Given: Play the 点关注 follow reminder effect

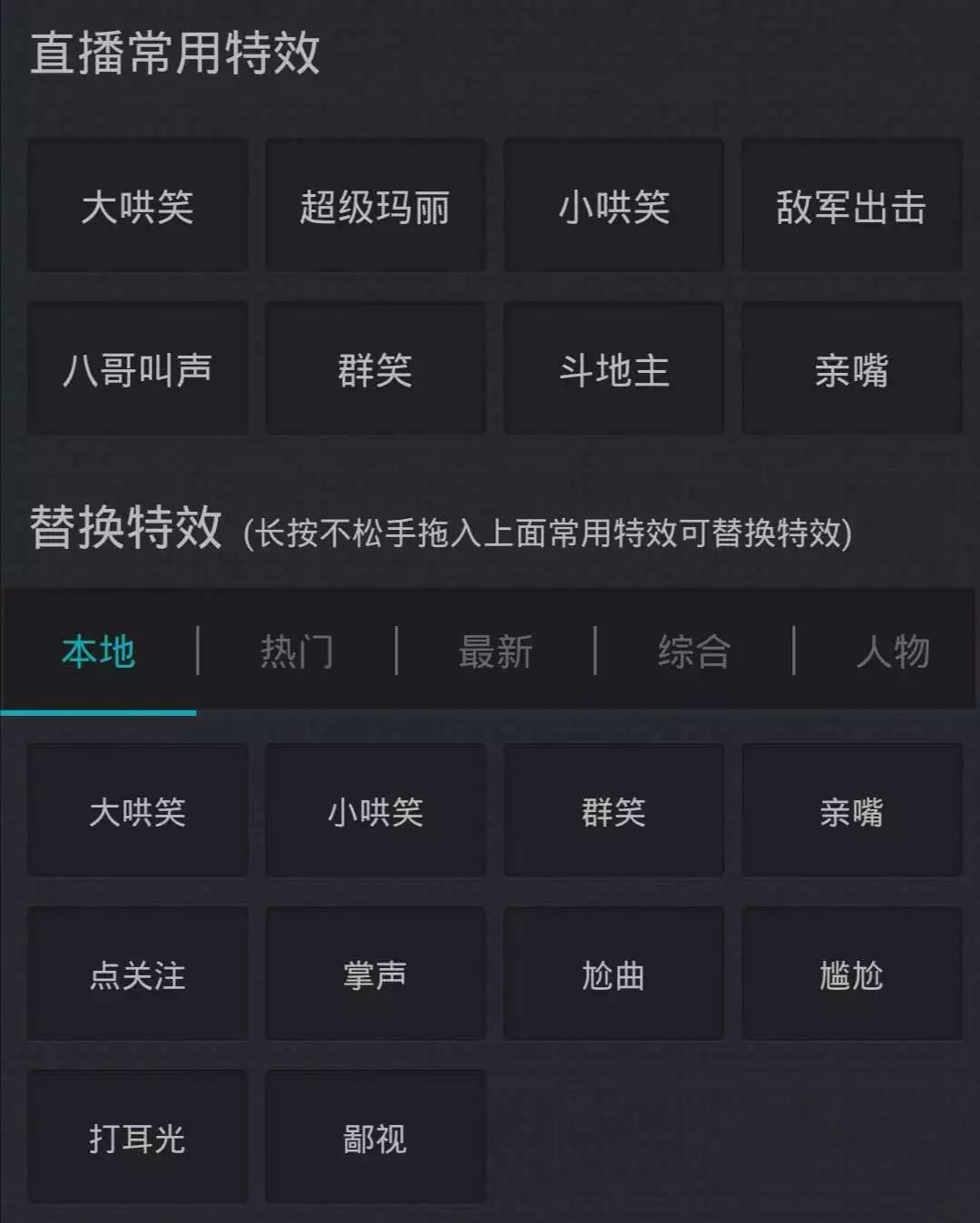Looking at the screenshot, I should [137, 974].
